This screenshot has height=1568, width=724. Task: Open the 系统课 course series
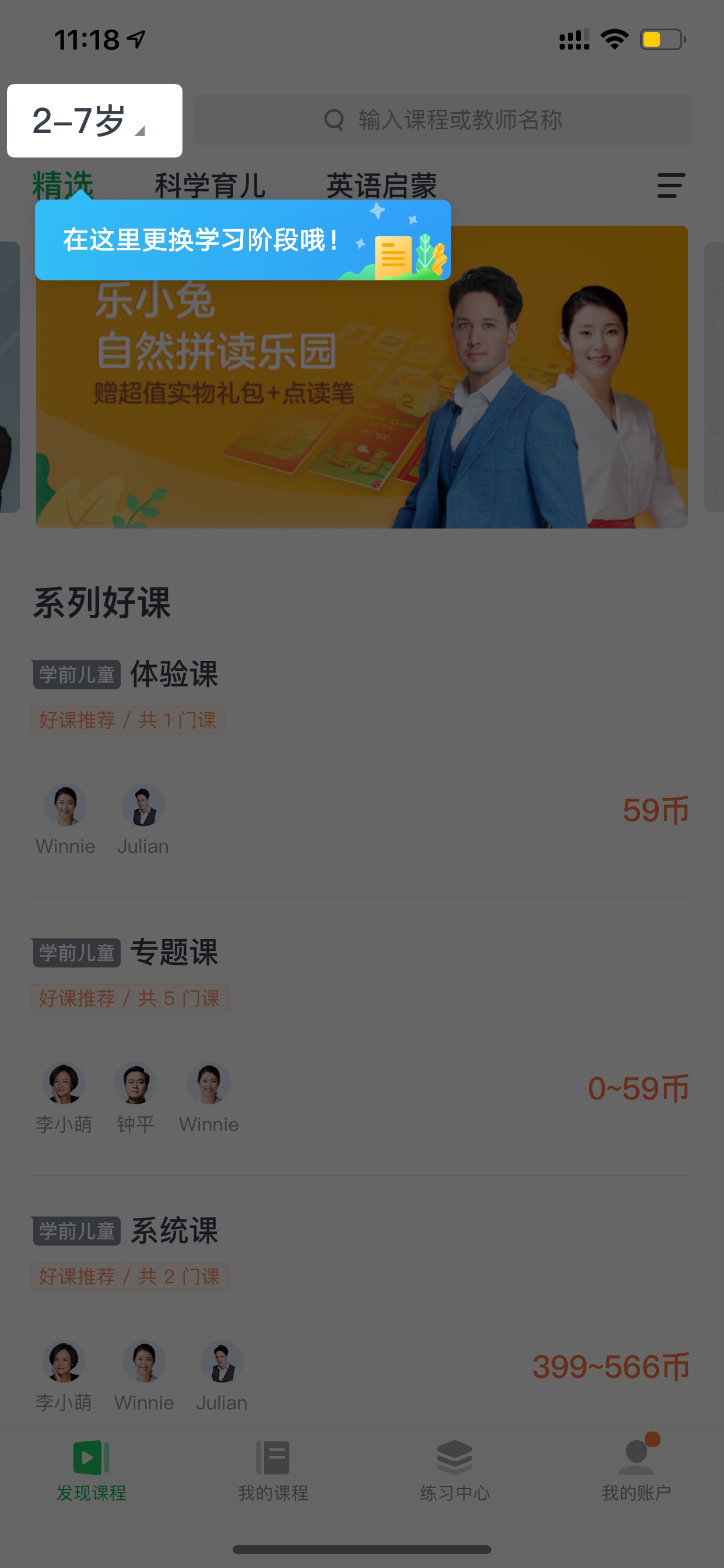point(361,1315)
